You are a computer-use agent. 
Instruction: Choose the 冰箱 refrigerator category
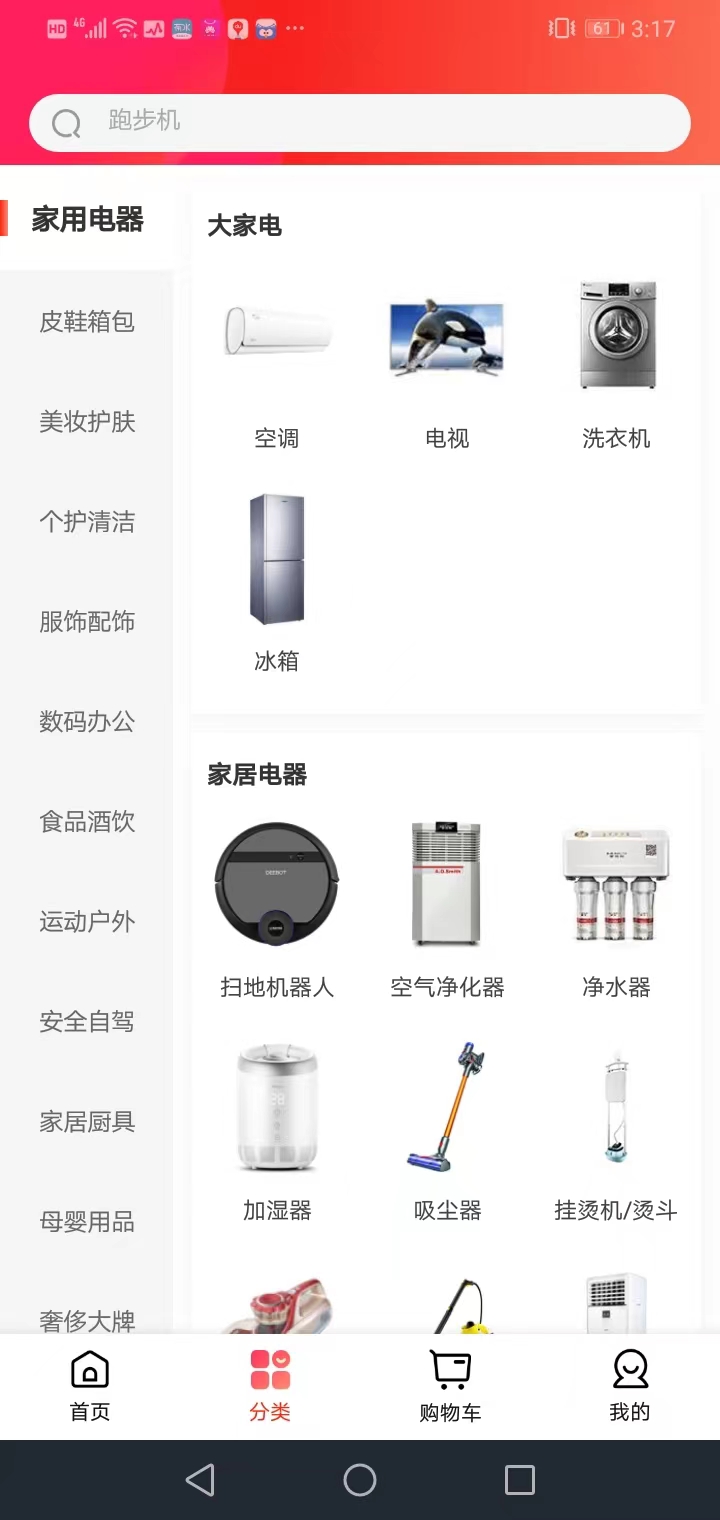point(277,560)
